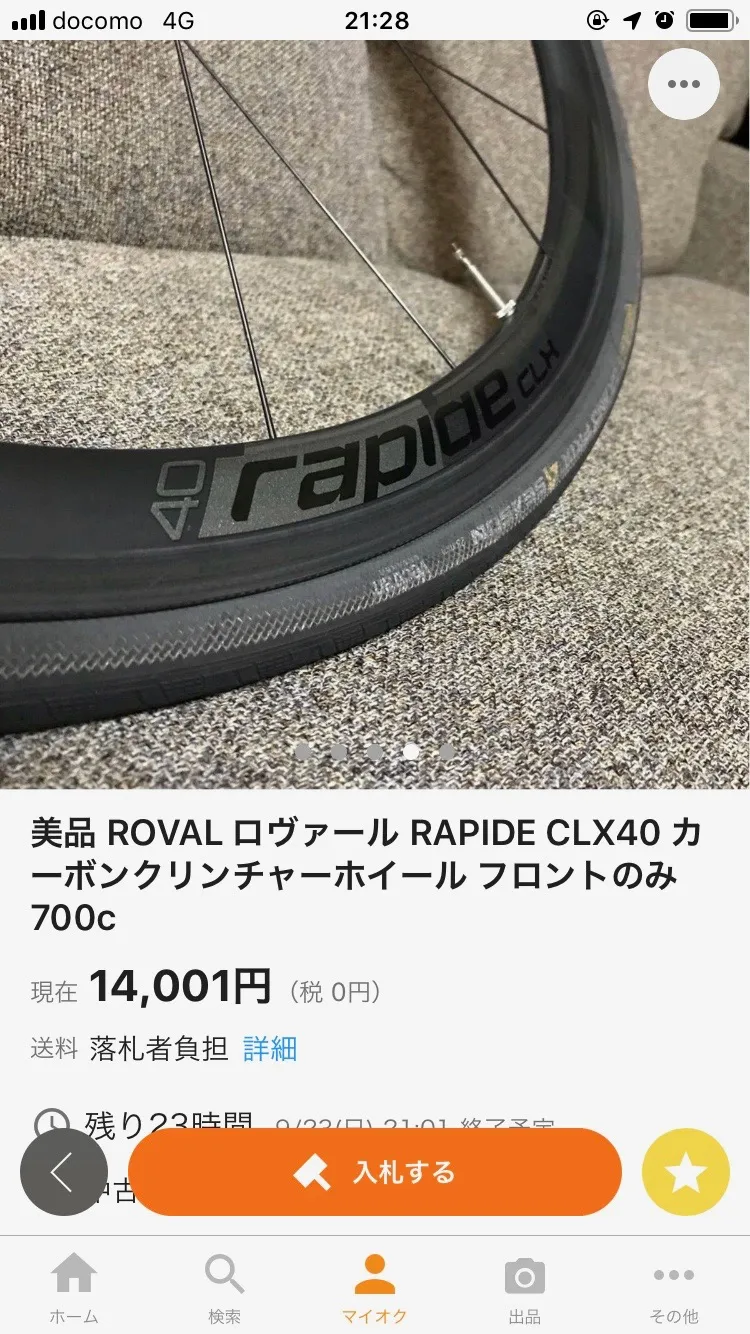Tap the 21:28 clock in the status bar
This screenshot has height=1334, width=750.
coord(375,20)
